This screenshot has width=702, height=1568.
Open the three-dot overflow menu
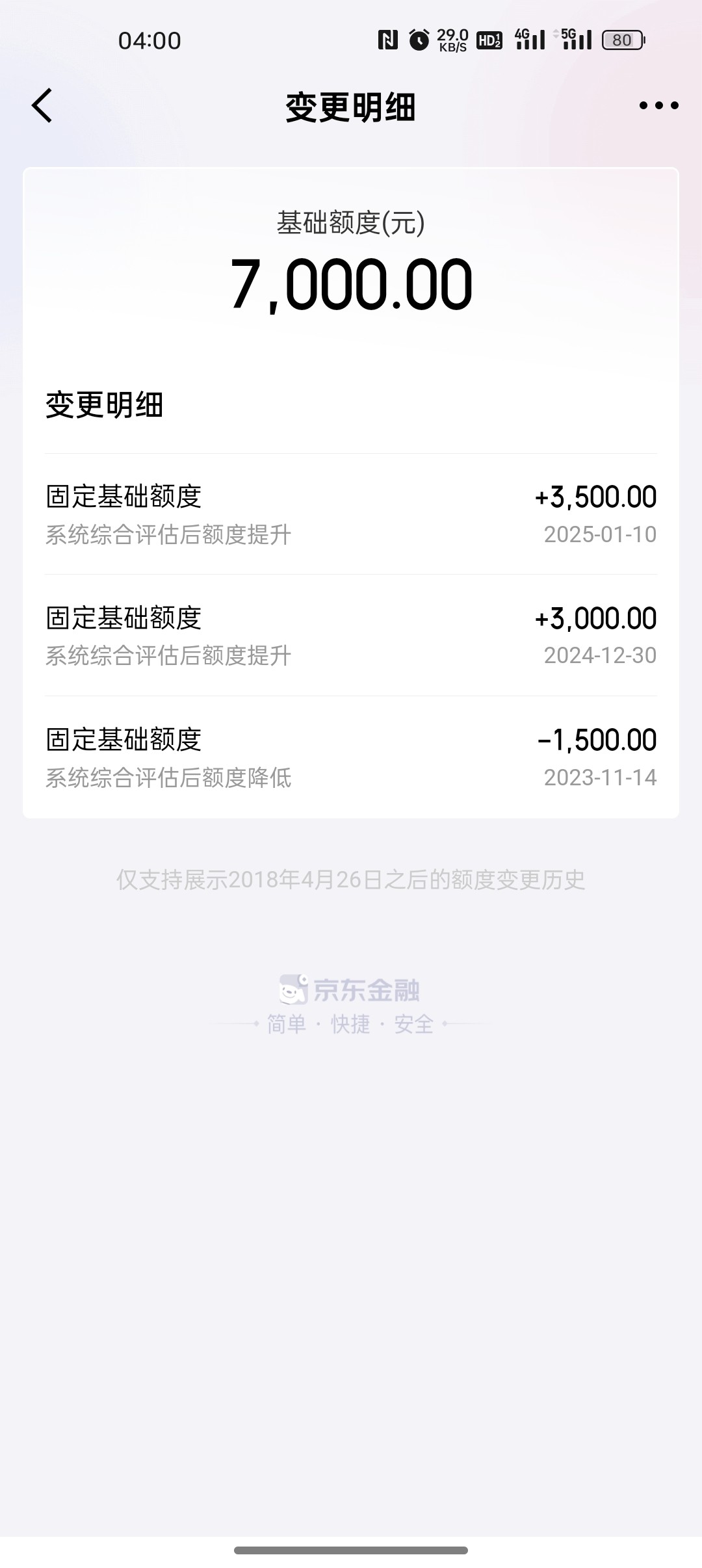point(658,105)
